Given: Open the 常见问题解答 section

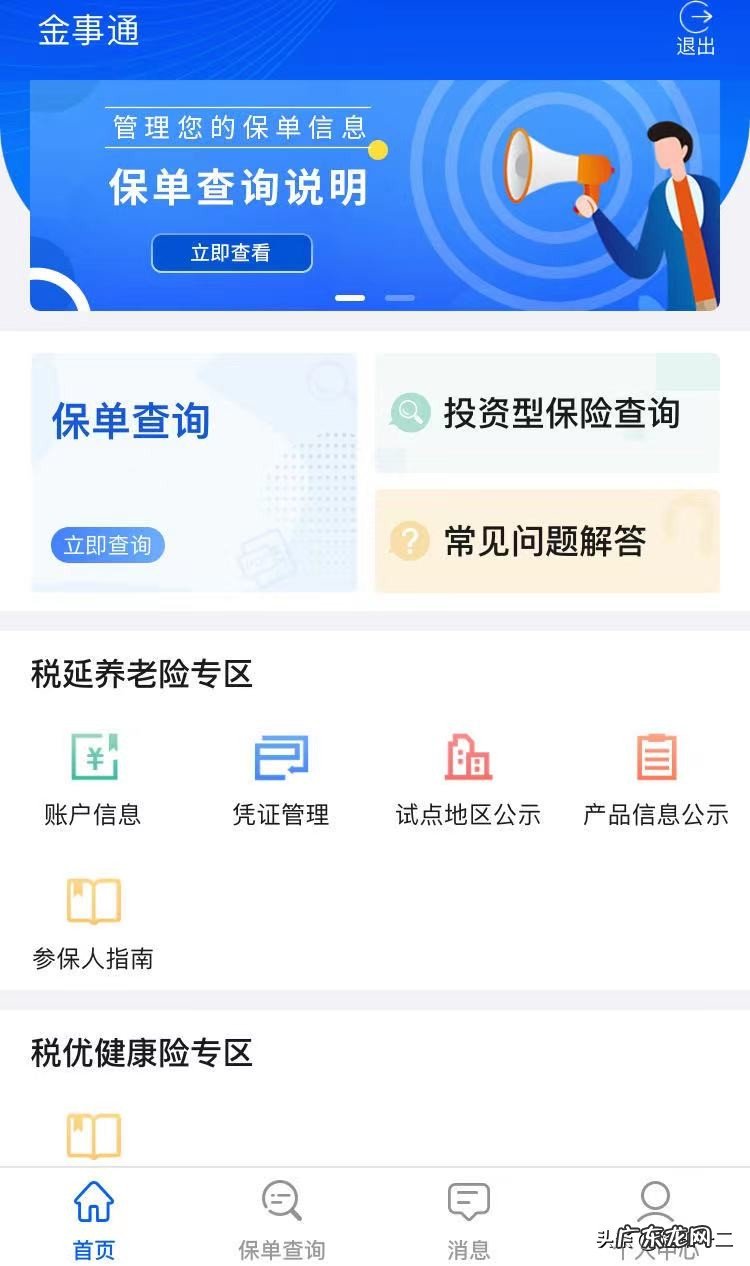Looking at the screenshot, I should (547, 541).
